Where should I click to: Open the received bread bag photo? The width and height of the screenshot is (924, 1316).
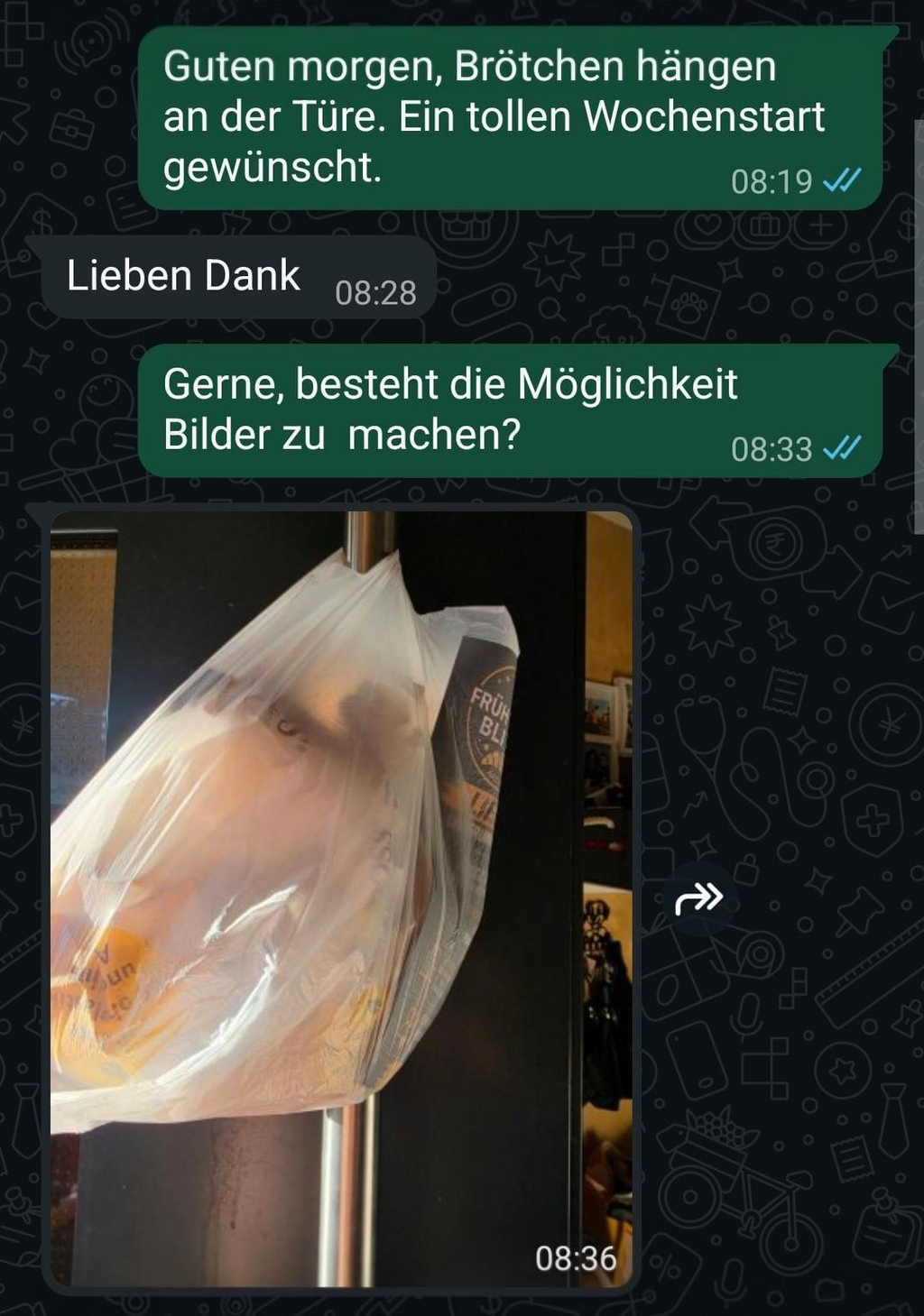pos(341,898)
